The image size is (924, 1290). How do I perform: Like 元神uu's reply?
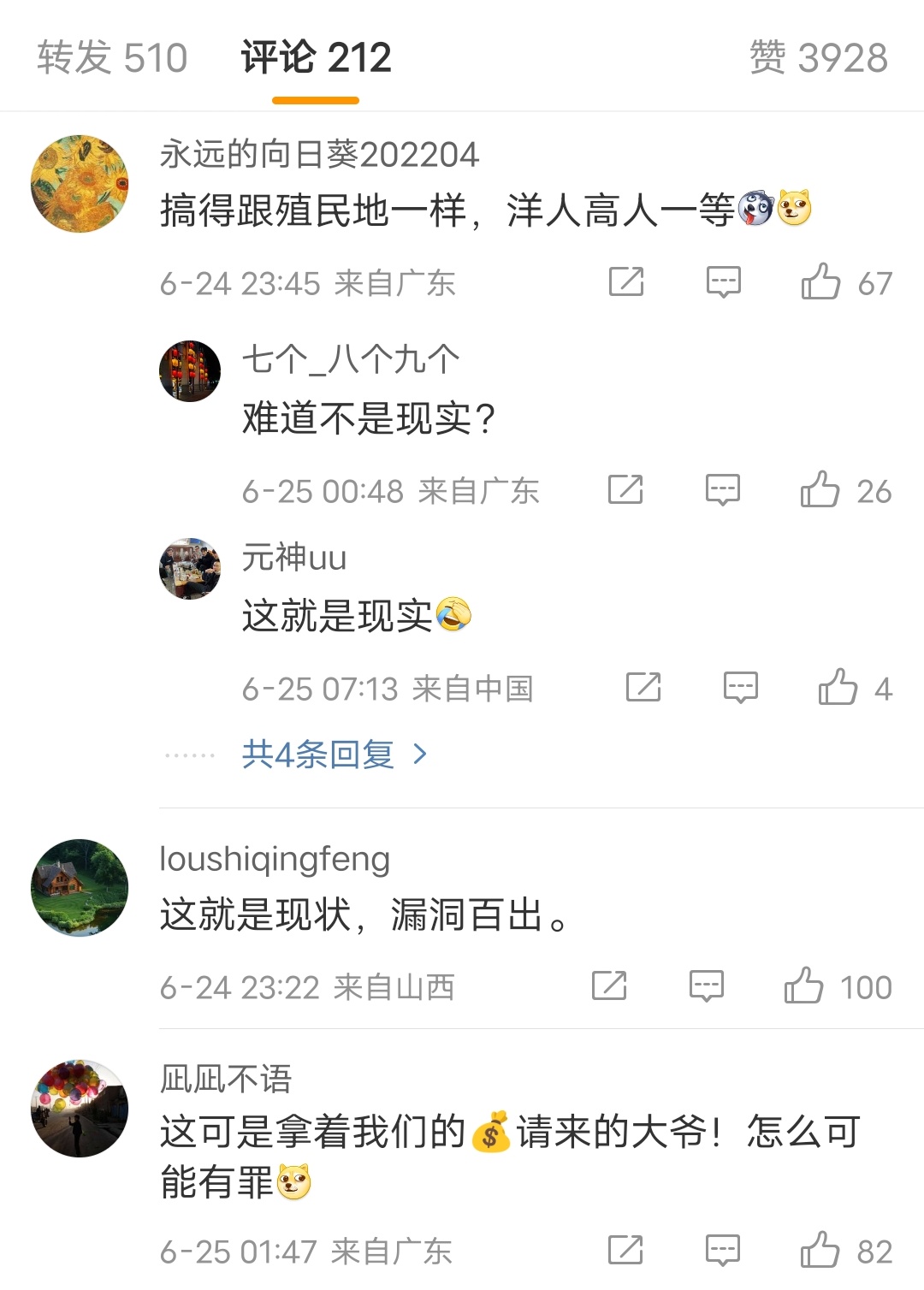838,688
